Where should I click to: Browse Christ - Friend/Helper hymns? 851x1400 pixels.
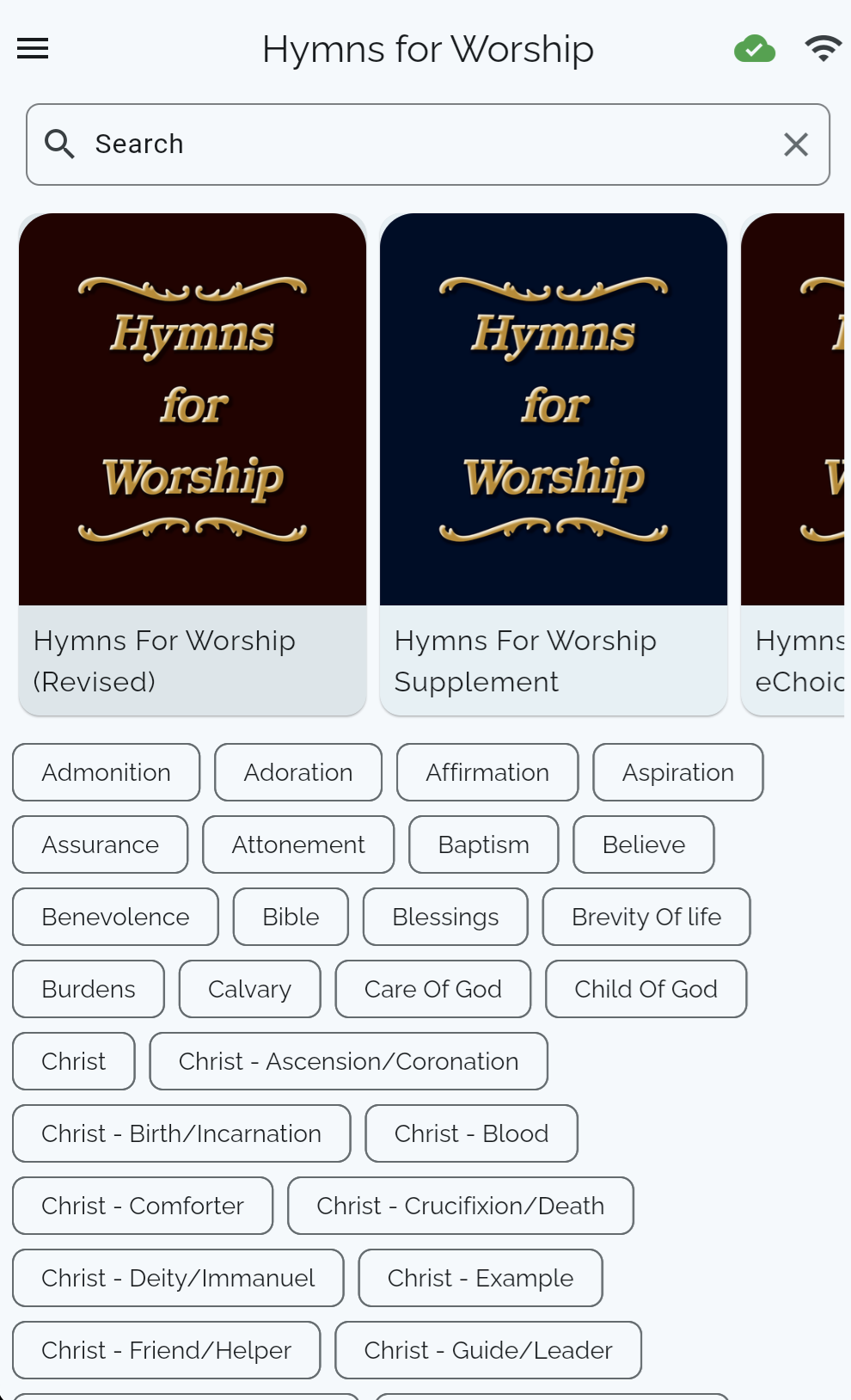(x=166, y=1350)
